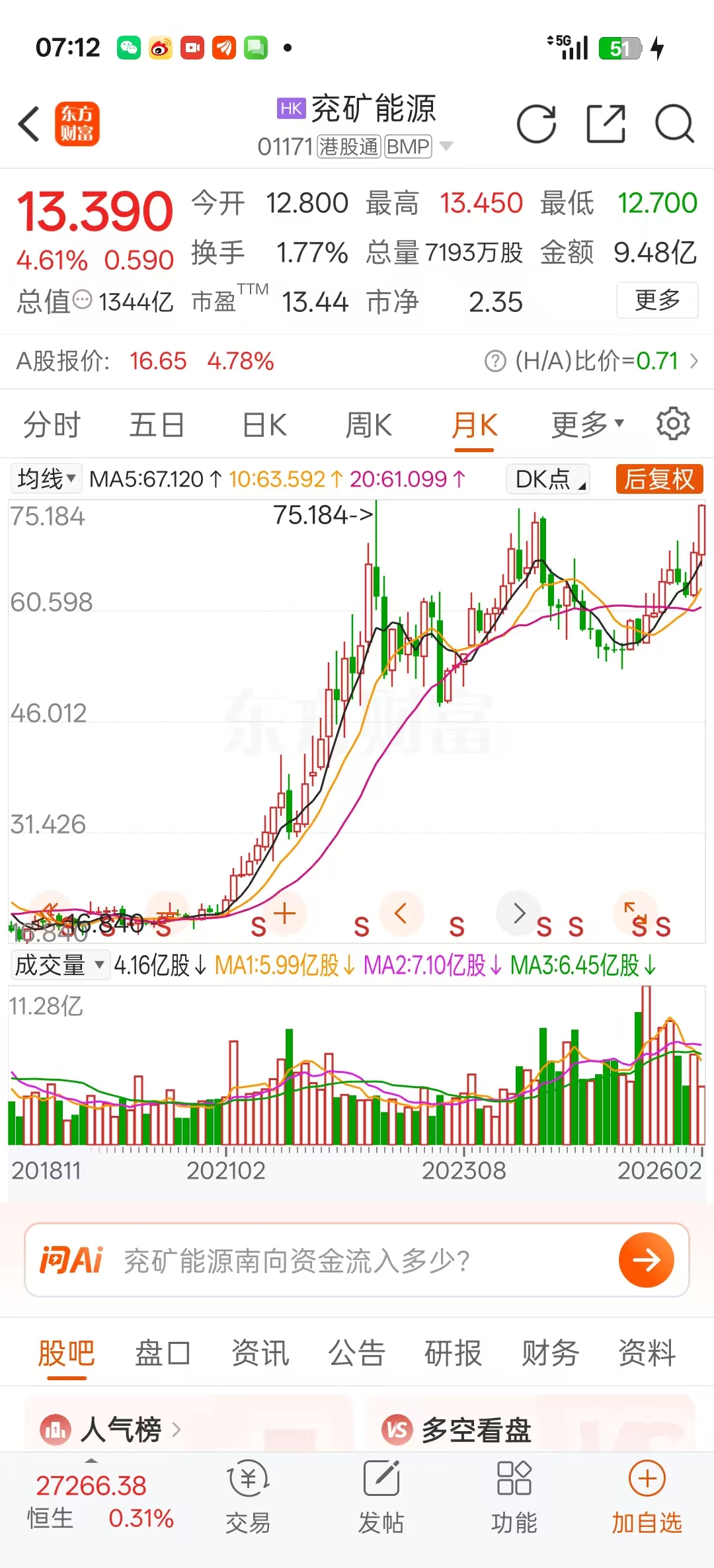This screenshot has width=714, height=1568.
Task: Switch to the 分时 chart tab
Action: point(52,424)
